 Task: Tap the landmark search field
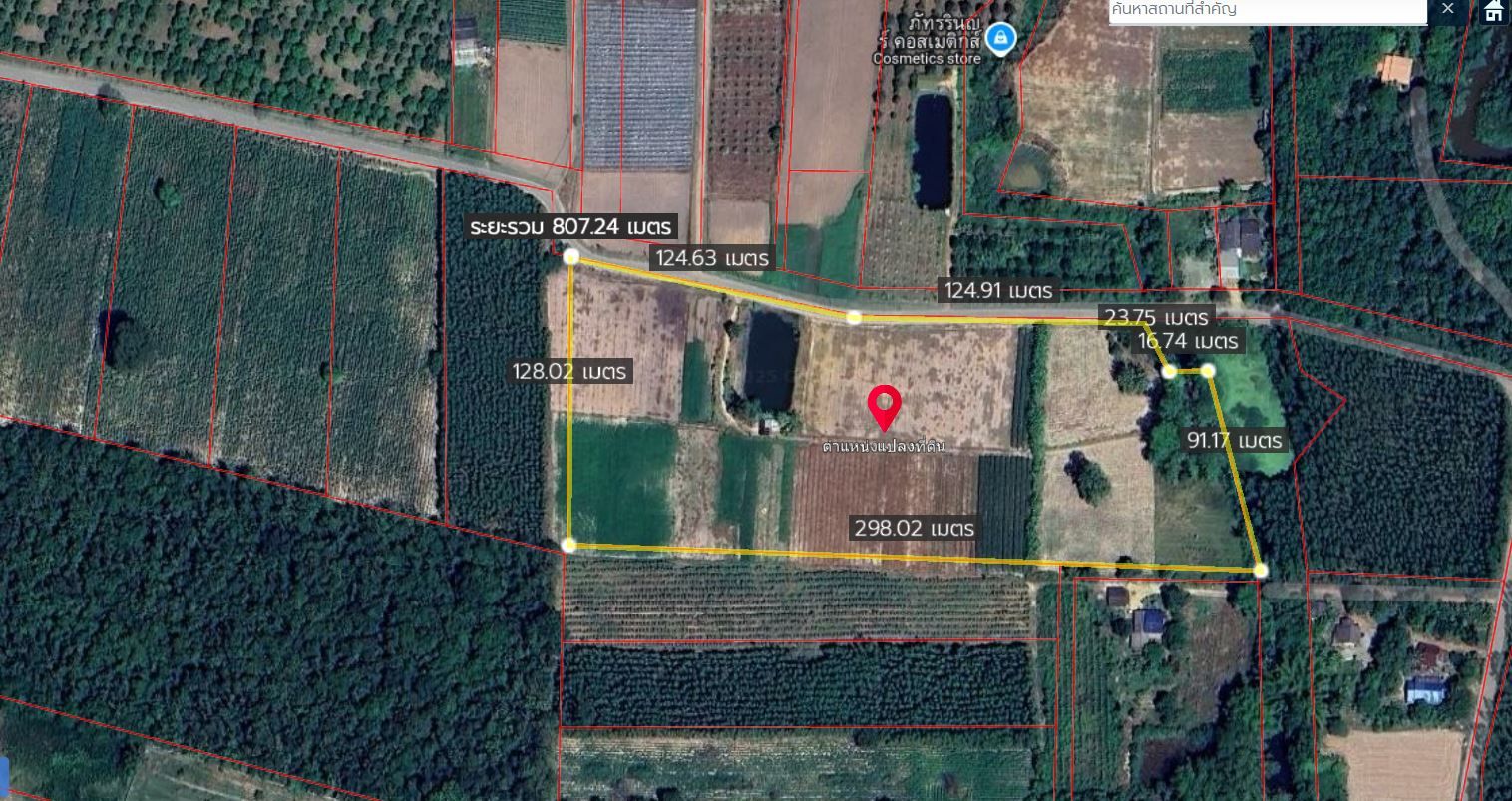point(1267,10)
